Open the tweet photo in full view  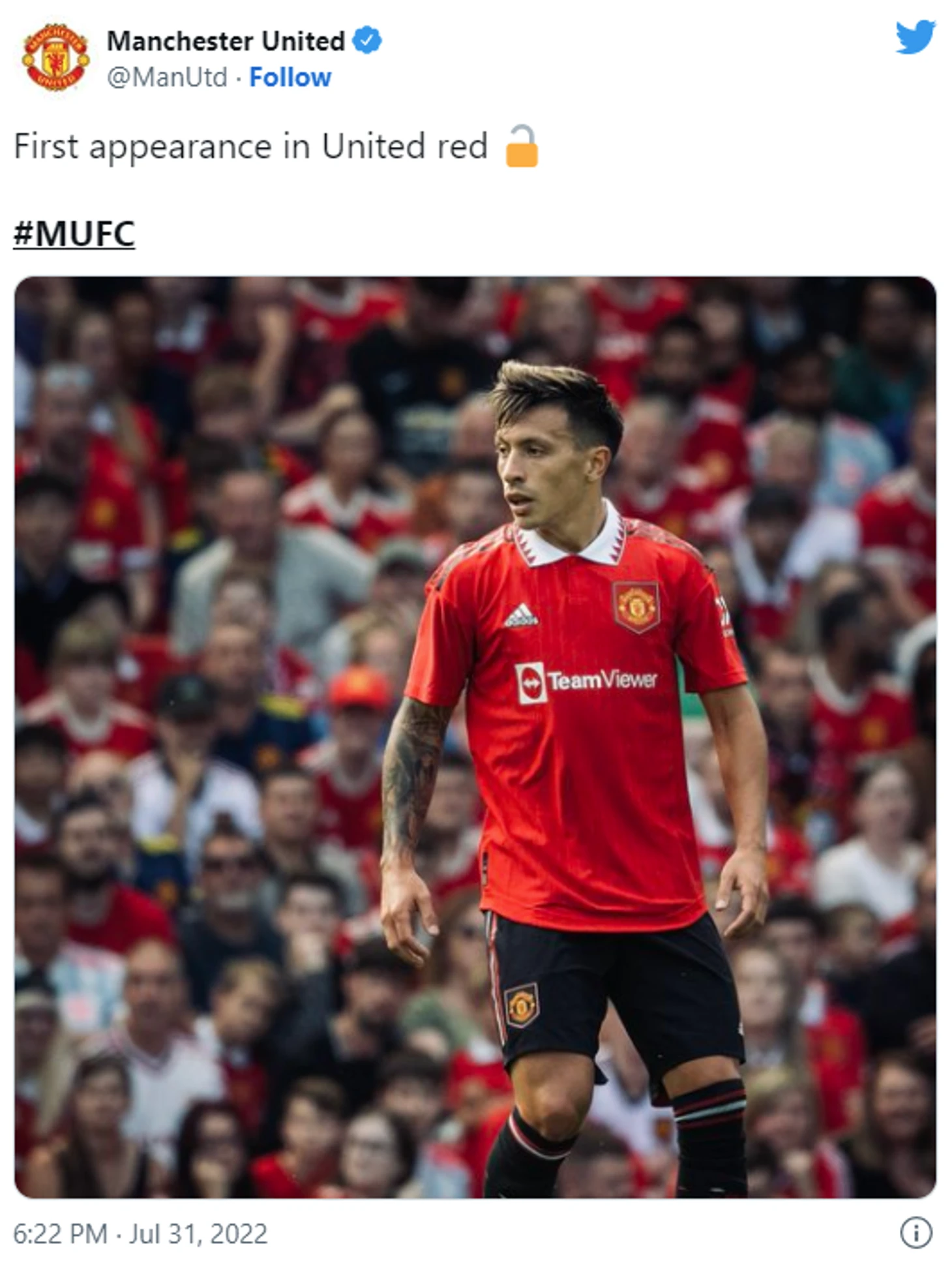[475, 737]
